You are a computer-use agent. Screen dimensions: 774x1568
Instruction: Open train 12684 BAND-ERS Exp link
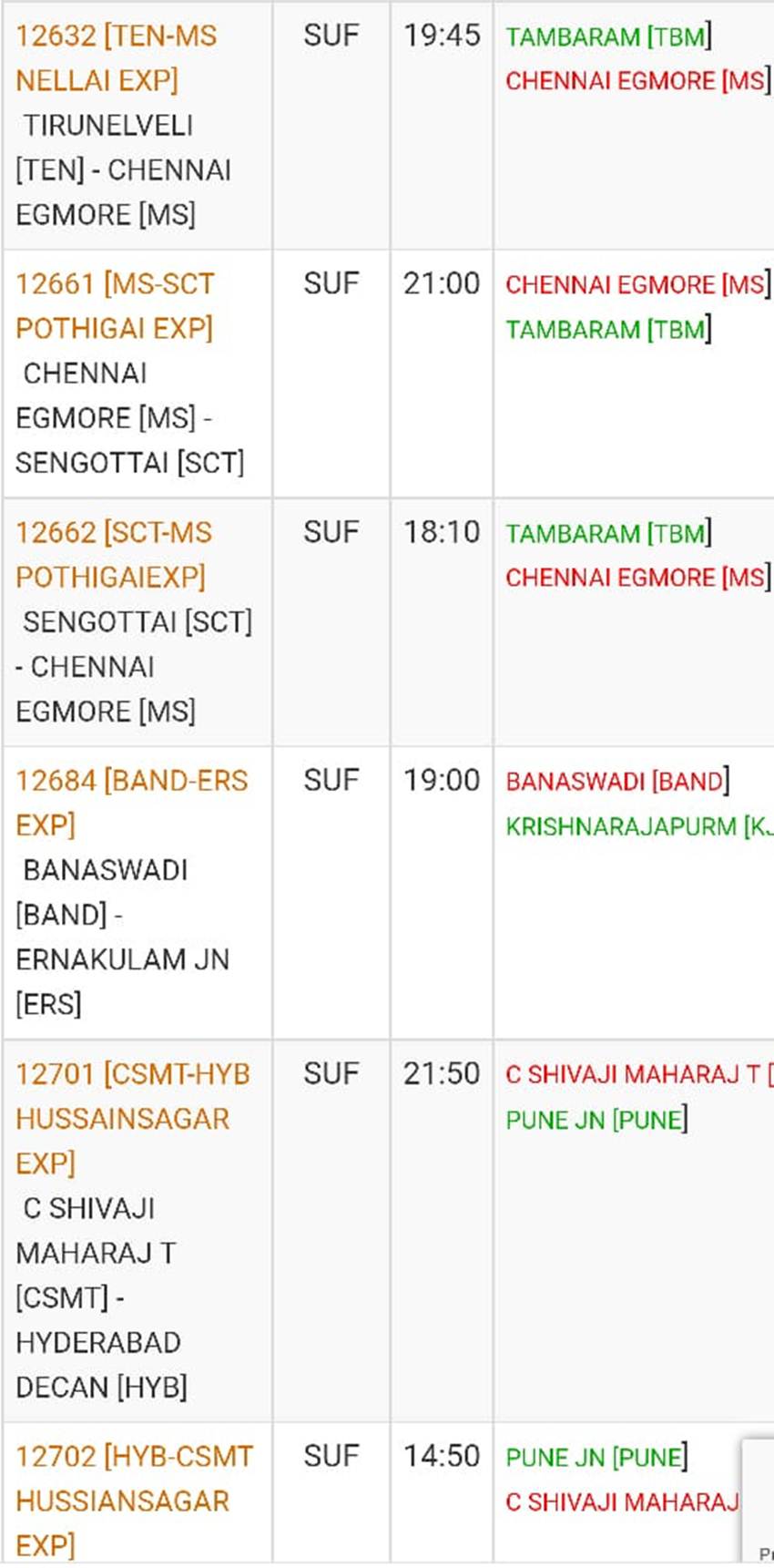click(132, 803)
